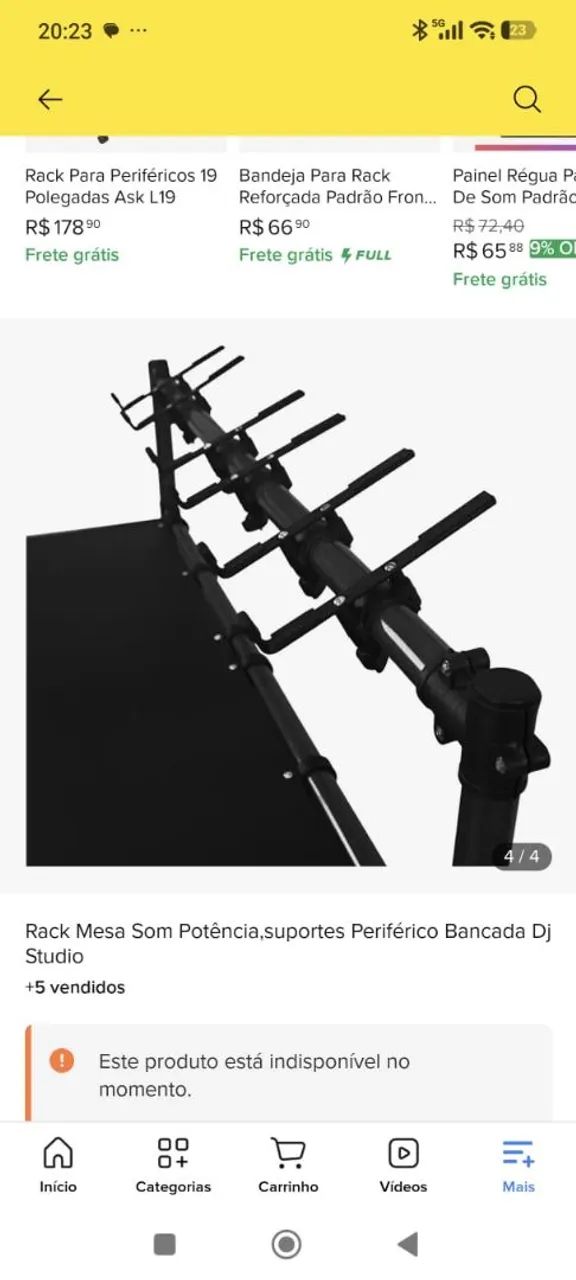Go to the Carrinho tab
The height and width of the screenshot is (1280, 576).
point(288,1165)
